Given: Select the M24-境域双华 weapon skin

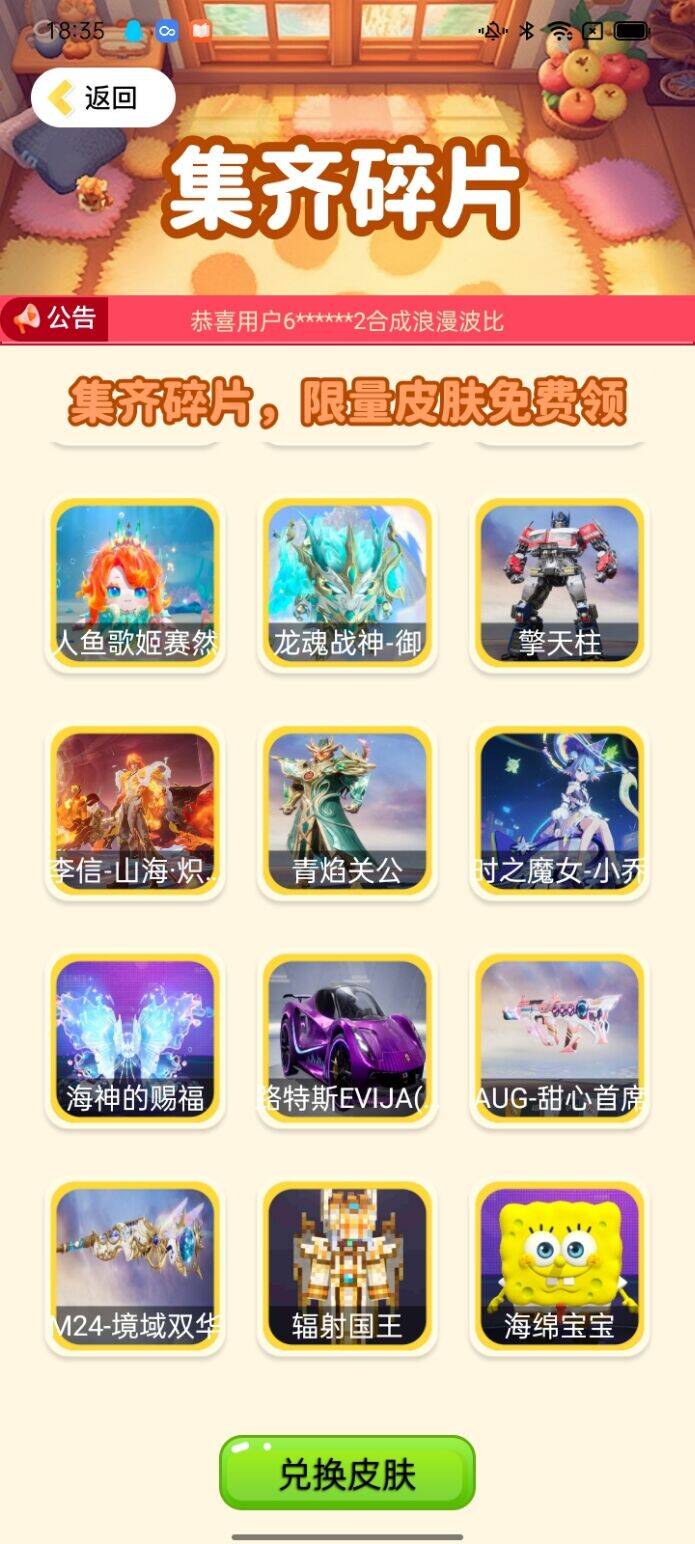Looking at the screenshot, I should [x=135, y=1268].
